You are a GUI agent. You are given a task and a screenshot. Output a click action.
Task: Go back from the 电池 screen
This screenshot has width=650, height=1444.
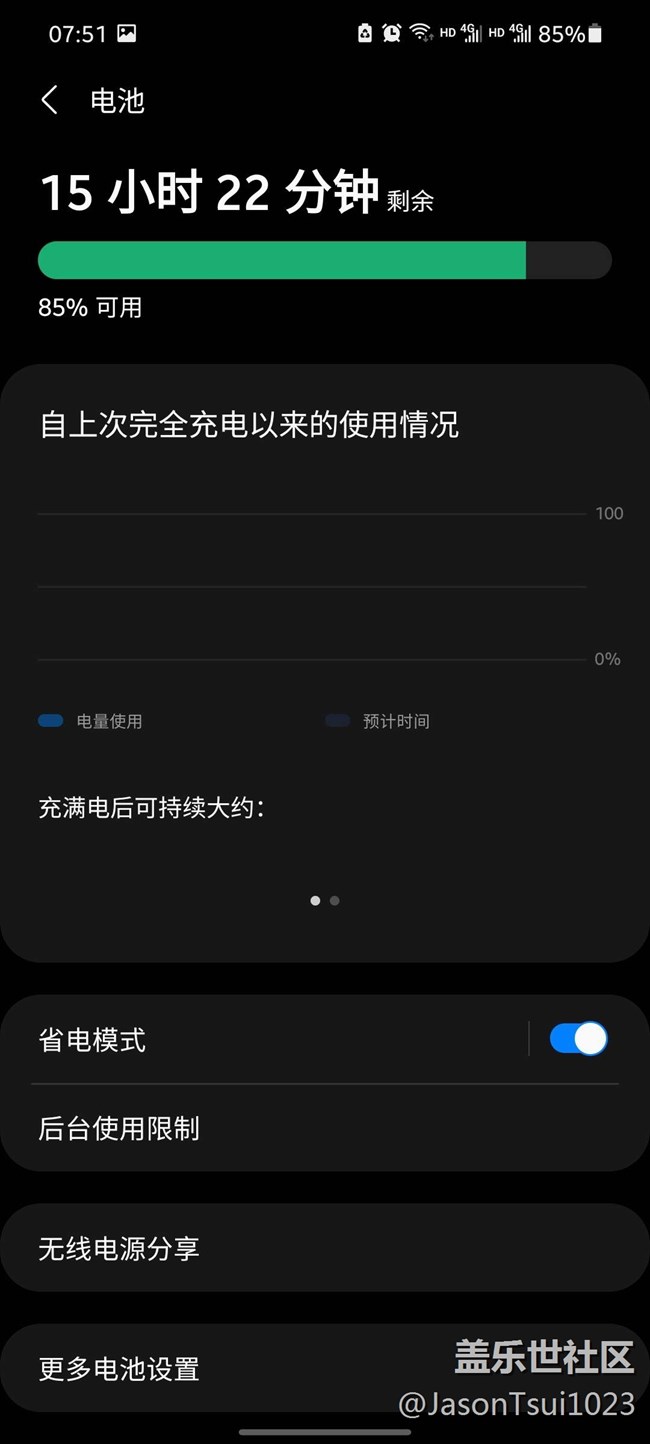click(x=50, y=100)
